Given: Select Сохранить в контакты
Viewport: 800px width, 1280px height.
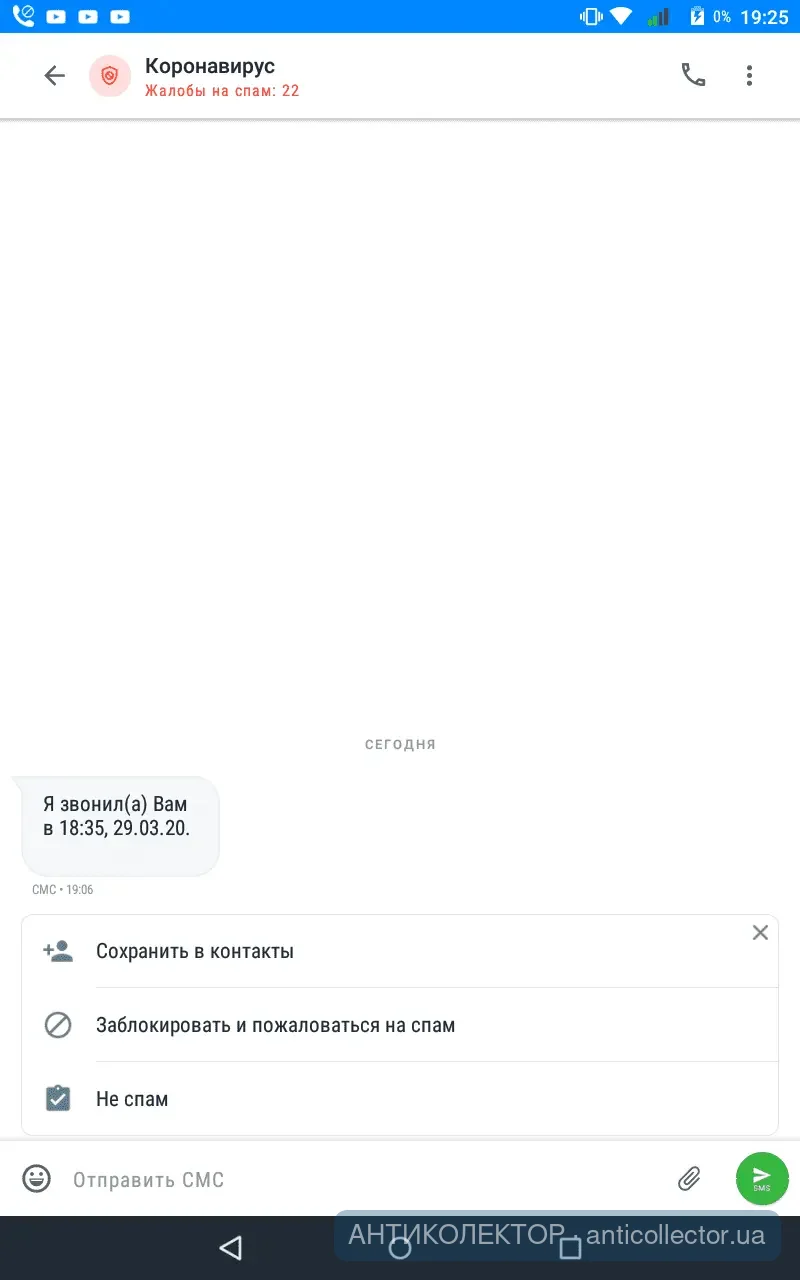Looking at the screenshot, I should coord(195,951).
